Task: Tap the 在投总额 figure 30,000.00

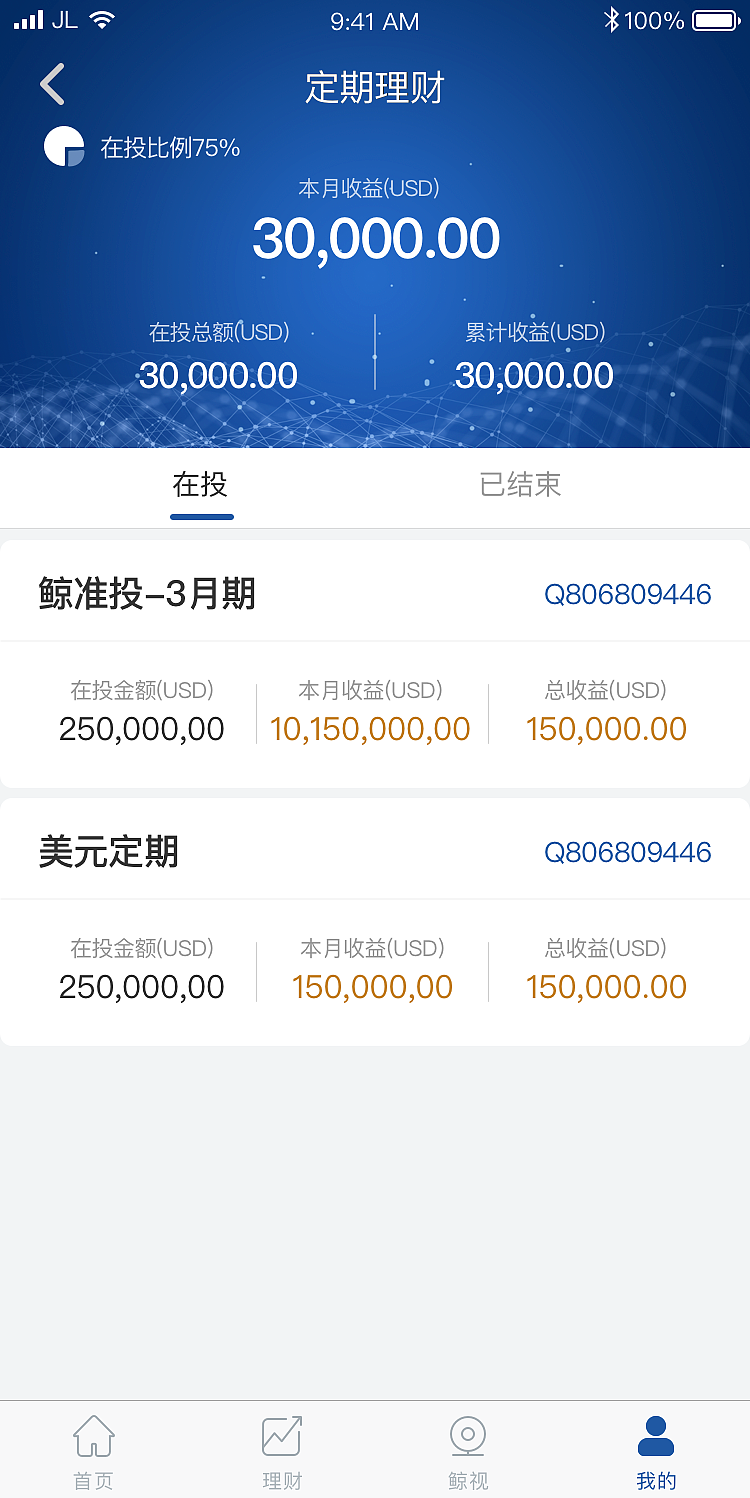Action: [219, 375]
